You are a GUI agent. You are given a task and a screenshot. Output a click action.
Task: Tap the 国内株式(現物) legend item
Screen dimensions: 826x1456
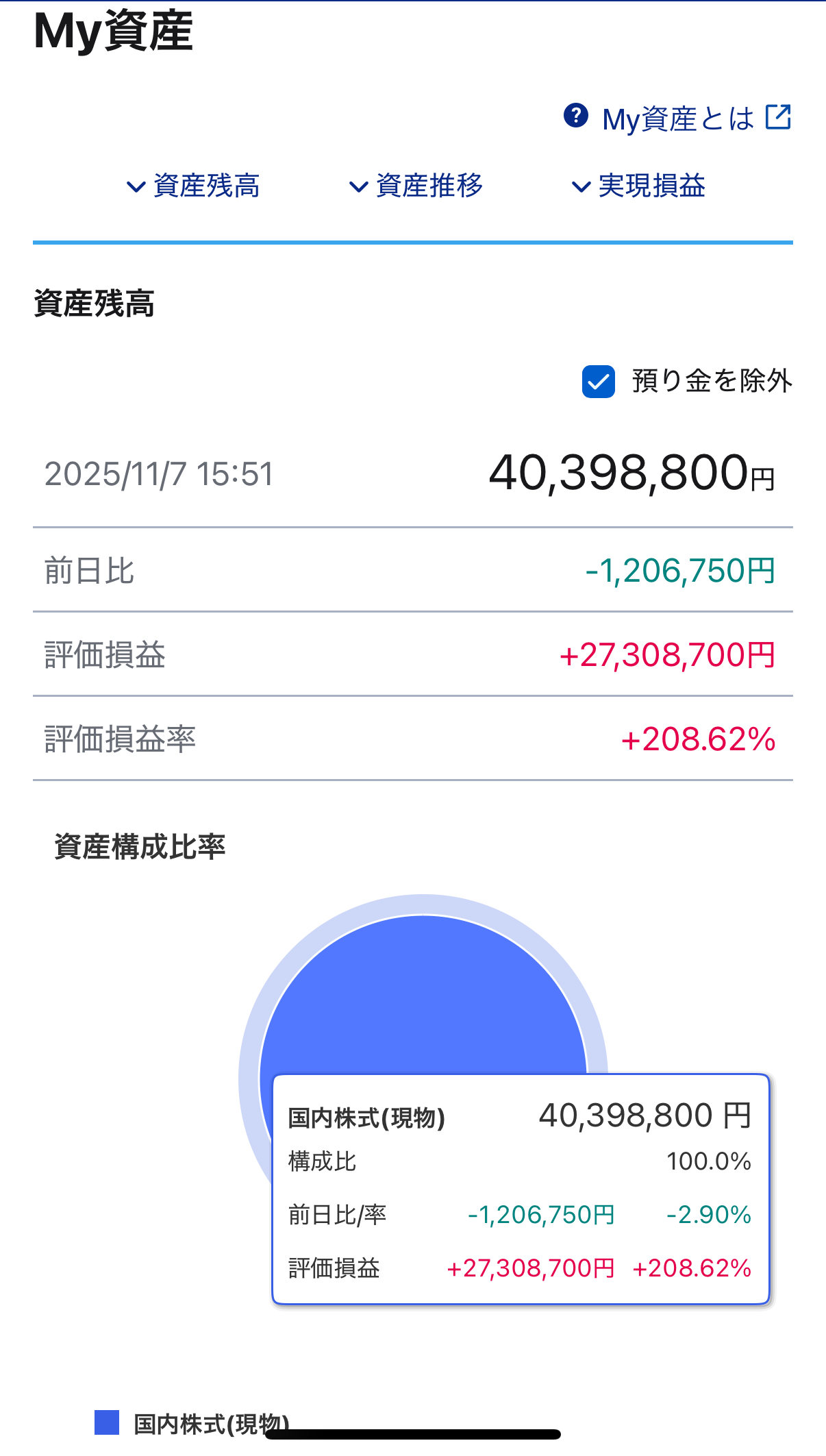coord(192,1423)
